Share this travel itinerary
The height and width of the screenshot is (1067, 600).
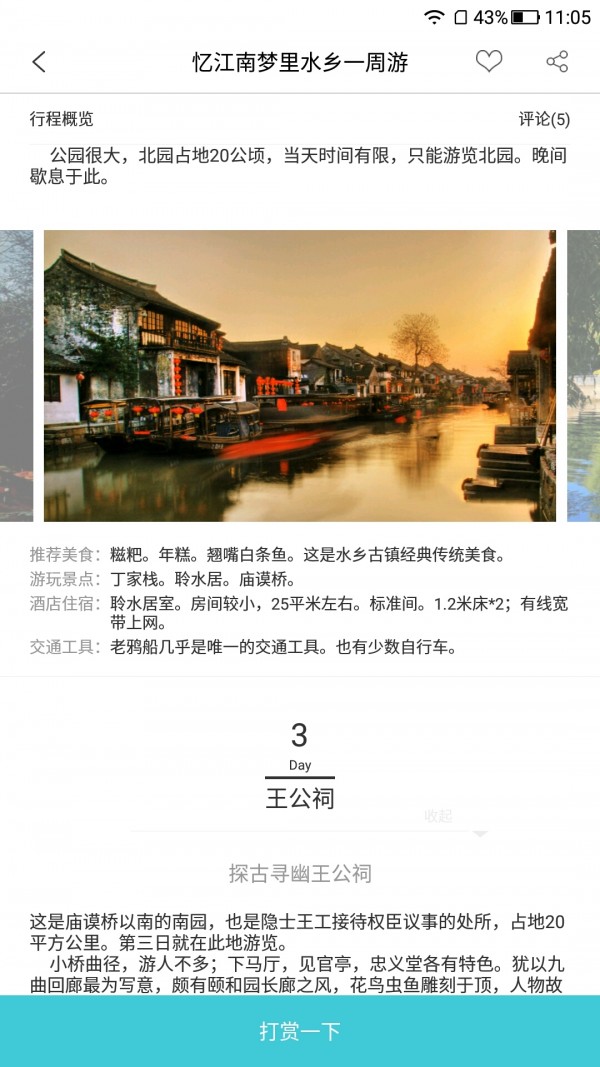557,62
